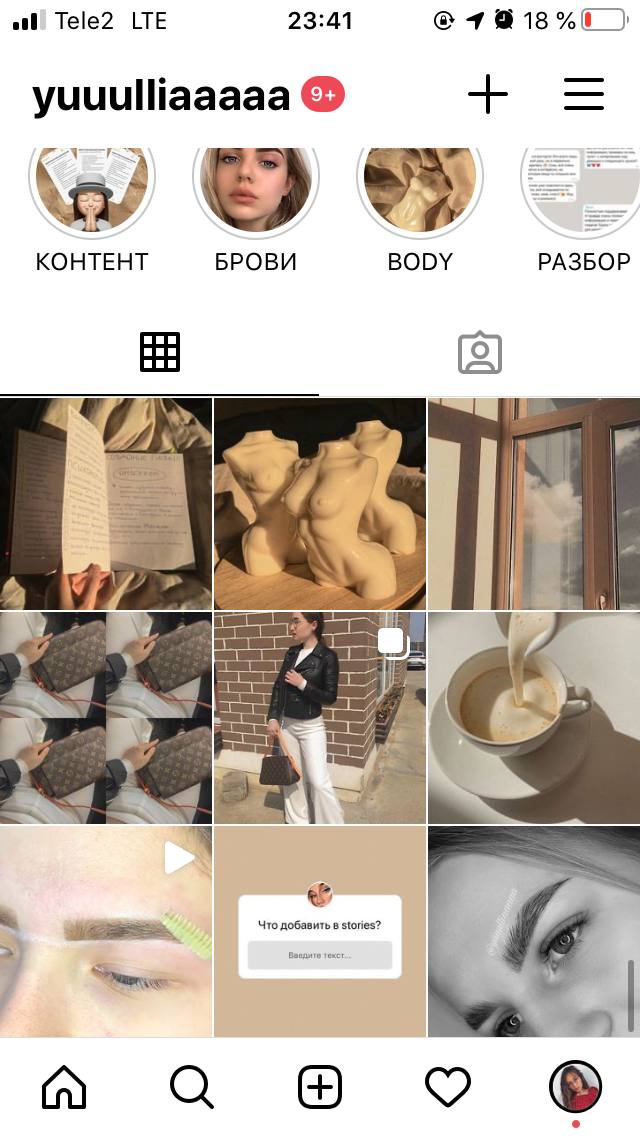Open the coffee cup photo post
The image size is (640, 1136).
coord(534,718)
